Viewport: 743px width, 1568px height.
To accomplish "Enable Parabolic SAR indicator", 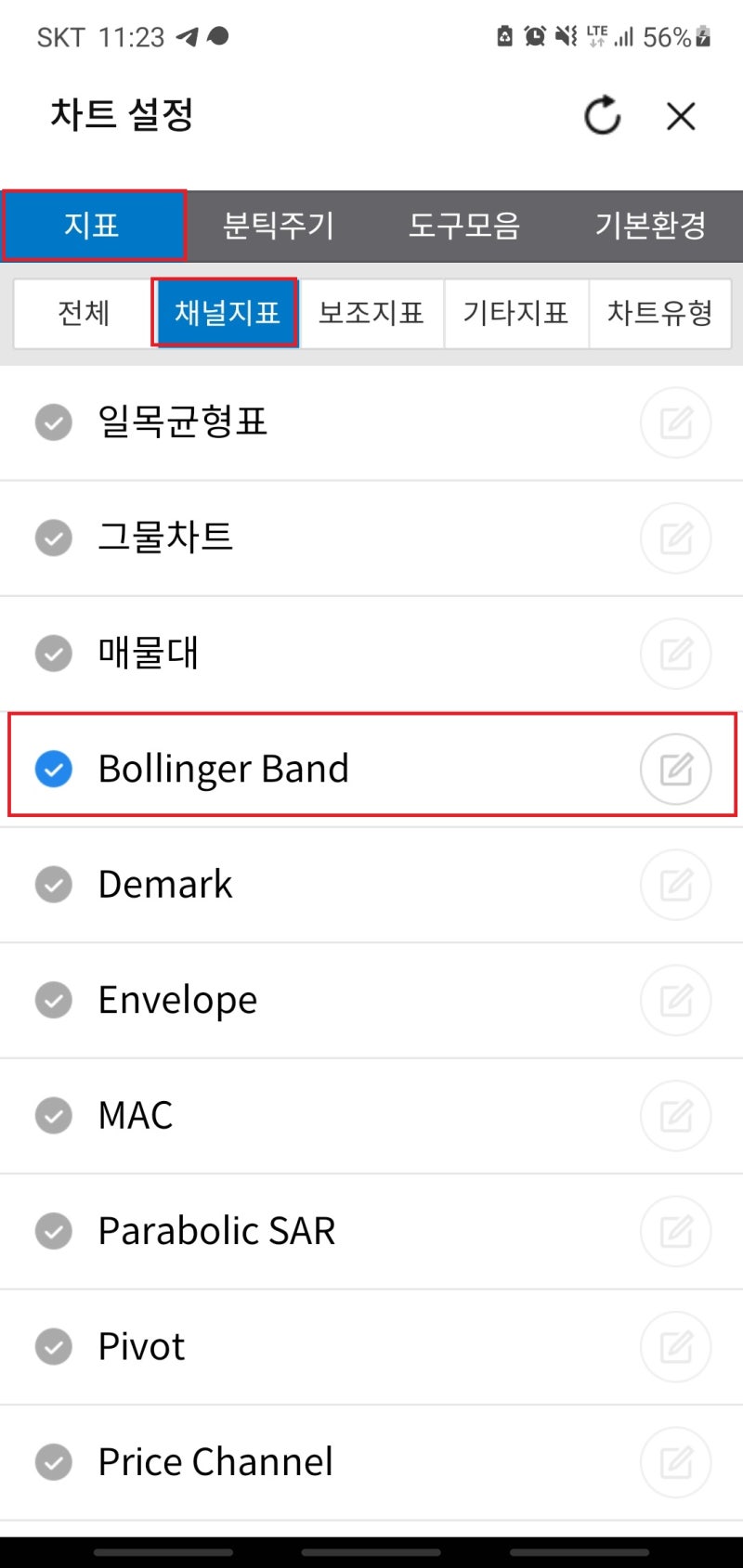I will [54, 1231].
